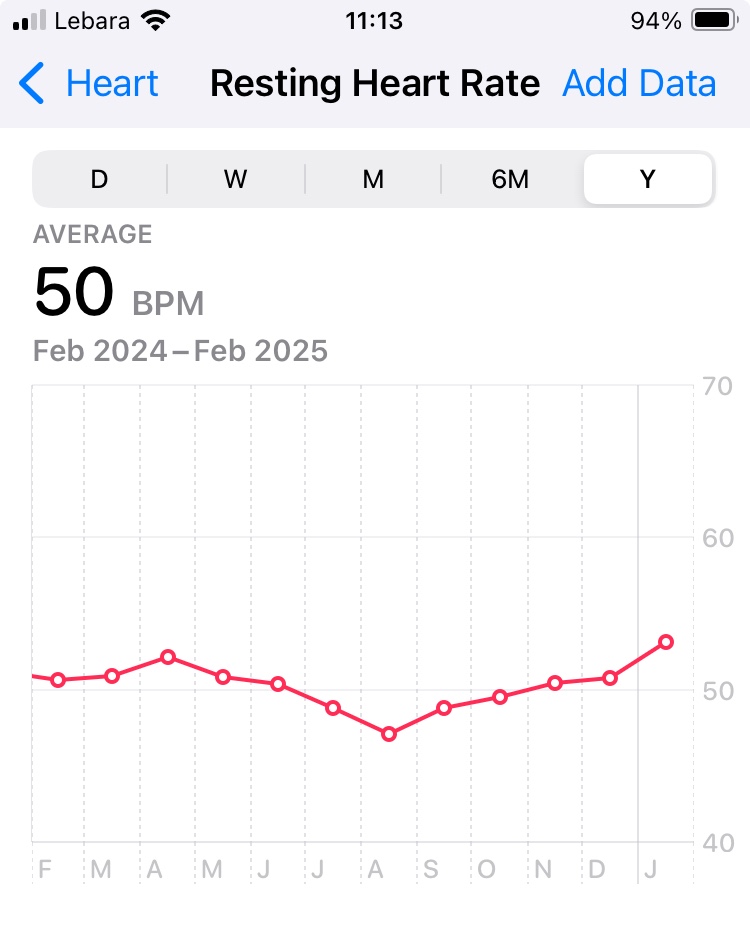750x926 pixels.
Task: Show the M monthly chart
Action: 373,180
